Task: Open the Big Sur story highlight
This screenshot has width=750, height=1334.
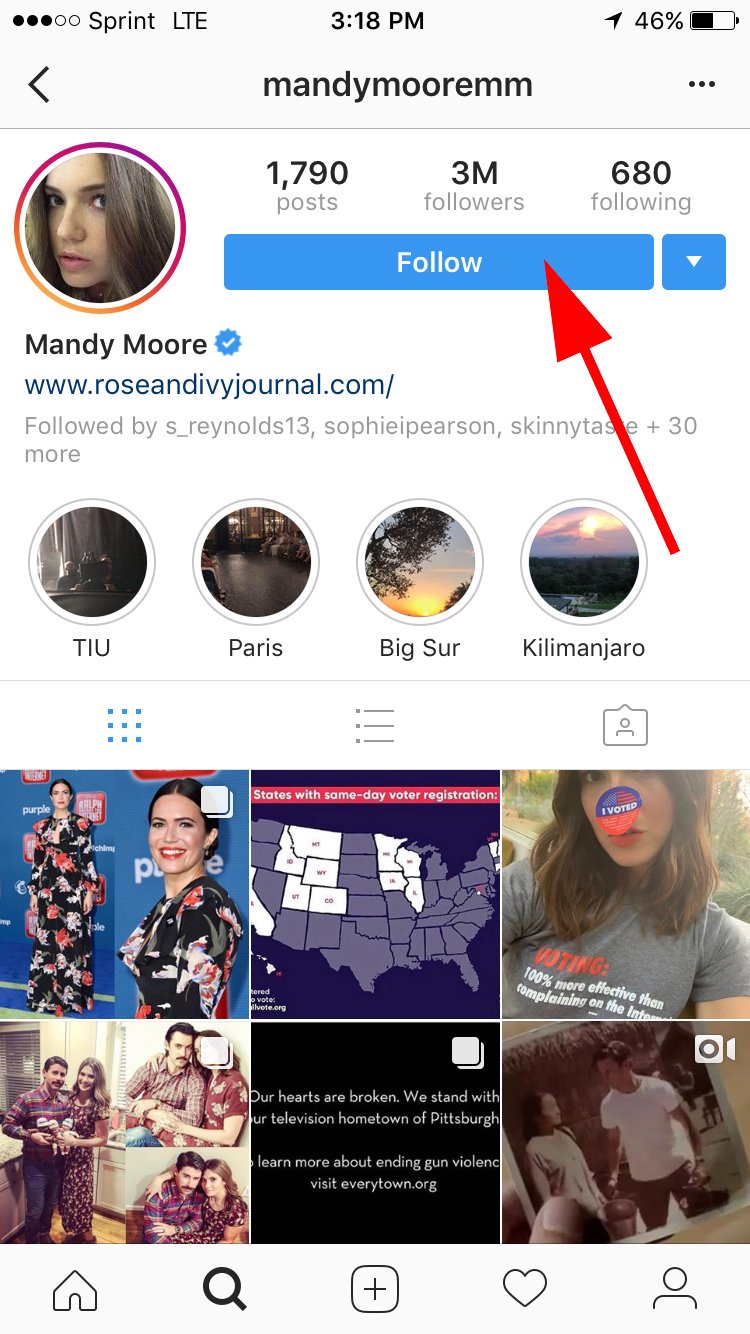Action: click(419, 562)
